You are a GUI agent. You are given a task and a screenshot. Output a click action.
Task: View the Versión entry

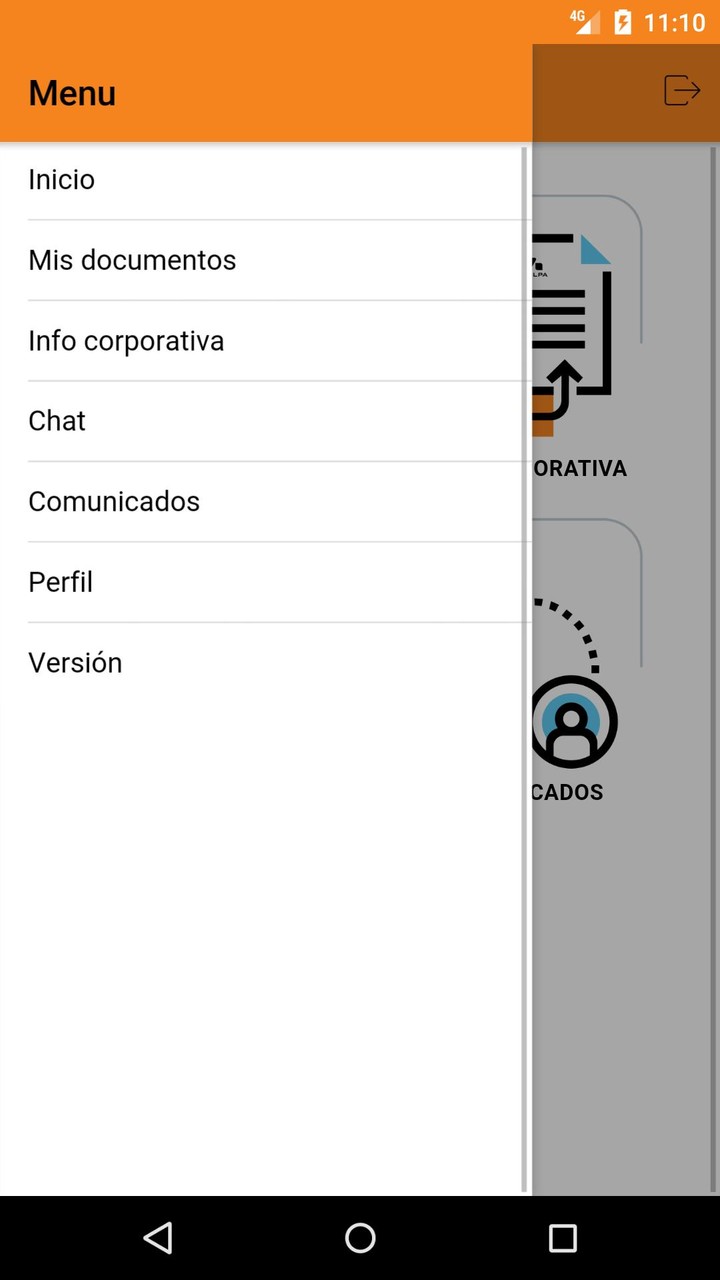pyautogui.click(x=75, y=662)
